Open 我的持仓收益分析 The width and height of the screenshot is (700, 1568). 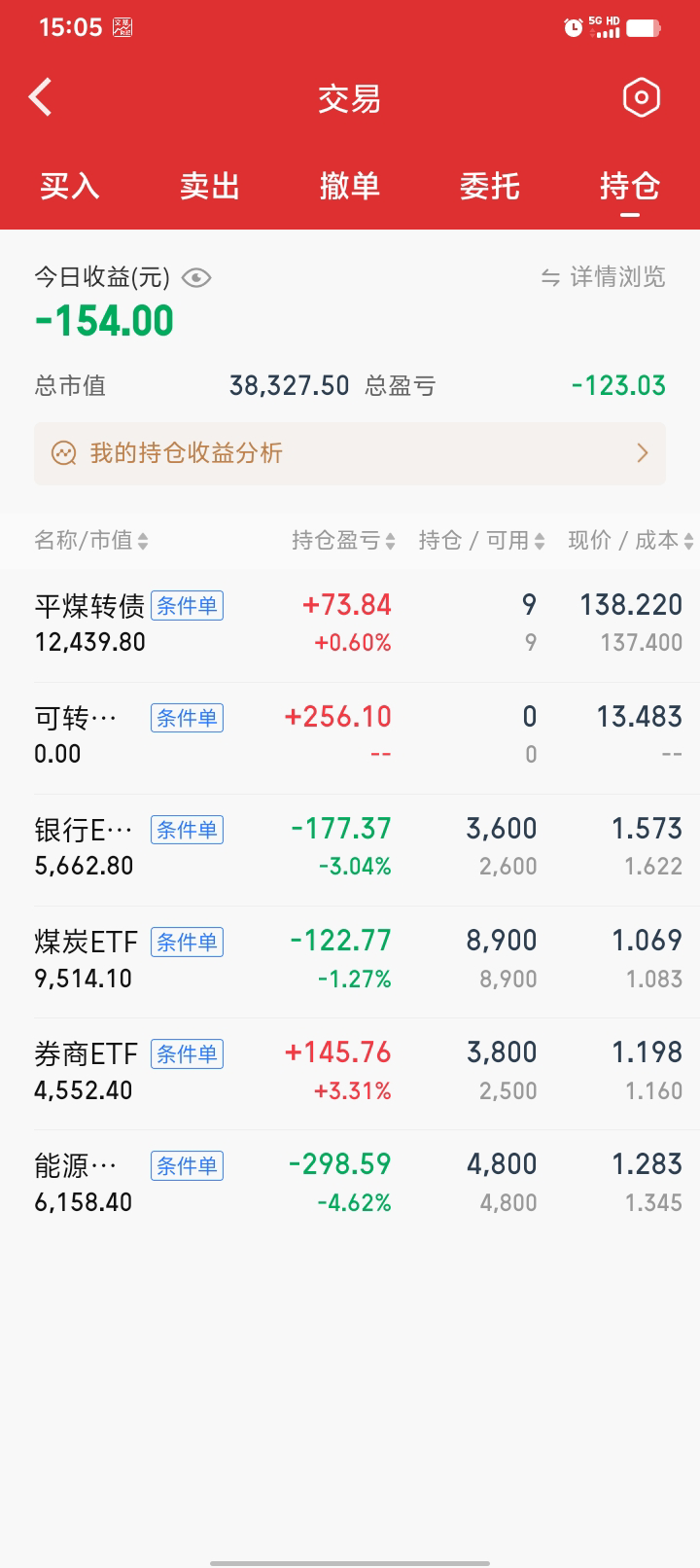[350, 453]
